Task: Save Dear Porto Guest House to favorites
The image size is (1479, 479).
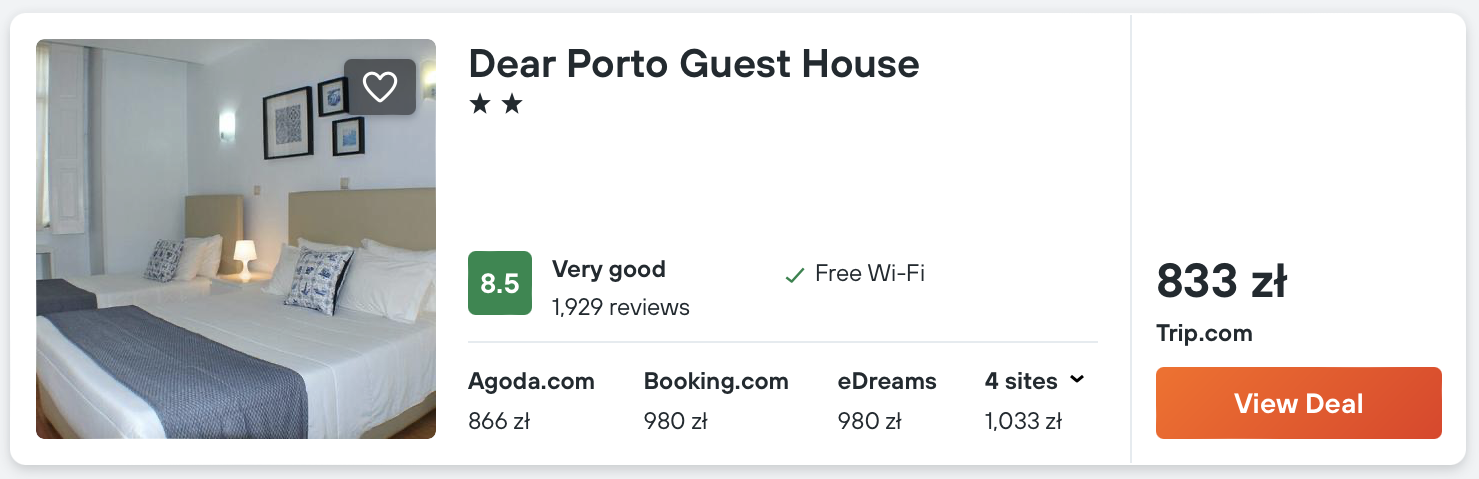Action: [380, 87]
